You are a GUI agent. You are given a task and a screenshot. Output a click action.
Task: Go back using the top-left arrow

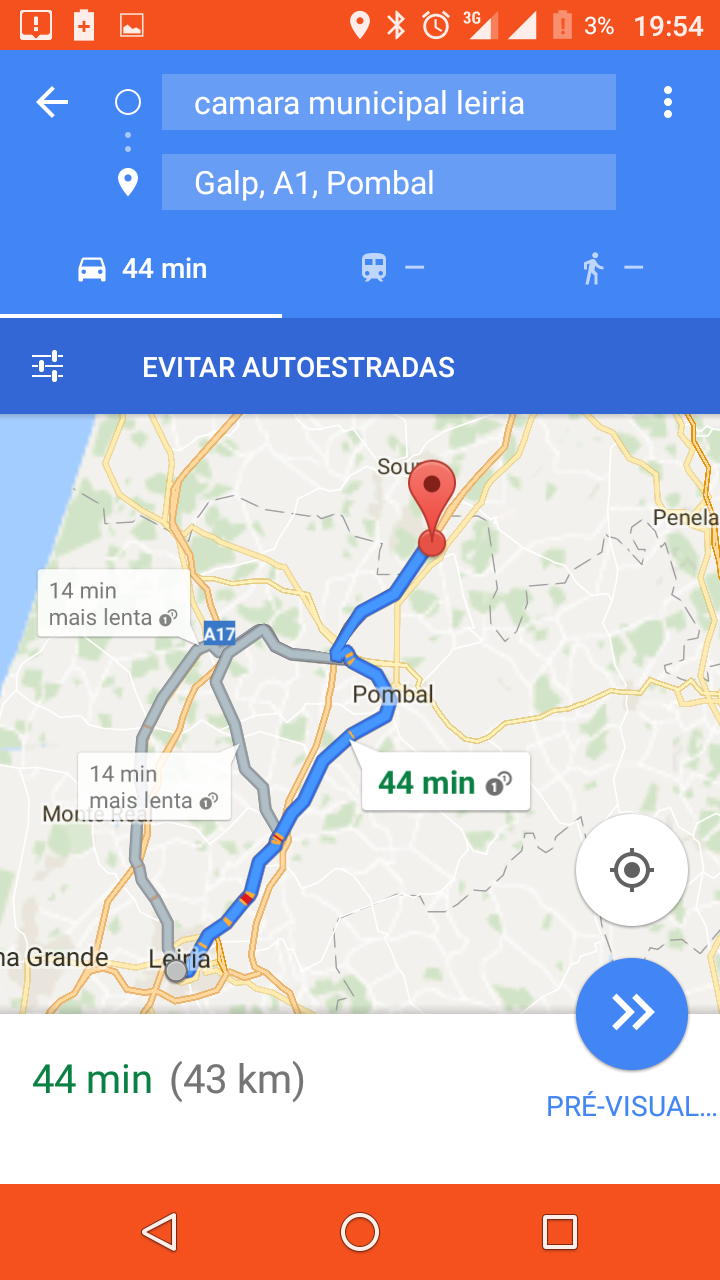tap(52, 102)
